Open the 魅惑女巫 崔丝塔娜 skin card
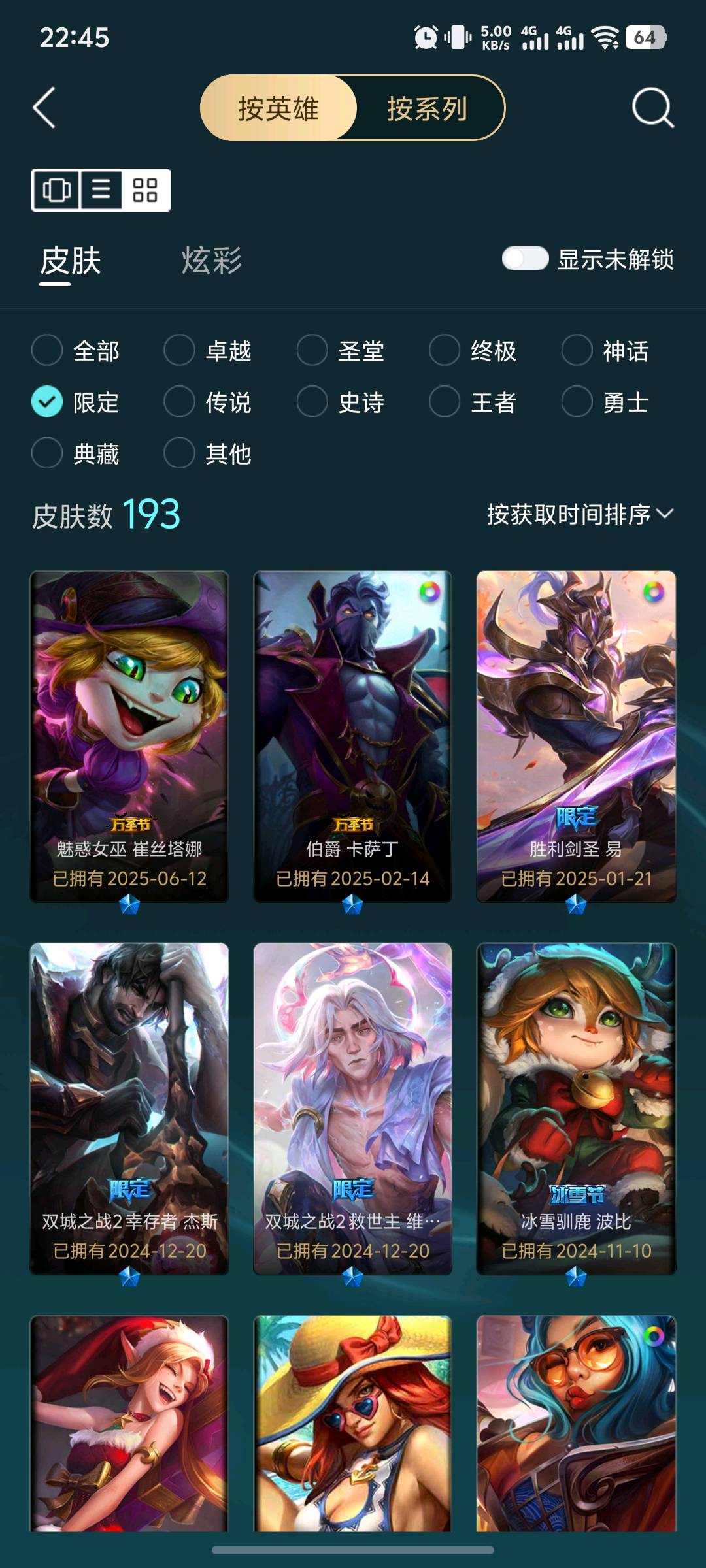Image resolution: width=706 pixels, height=1568 pixels. click(x=129, y=737)
